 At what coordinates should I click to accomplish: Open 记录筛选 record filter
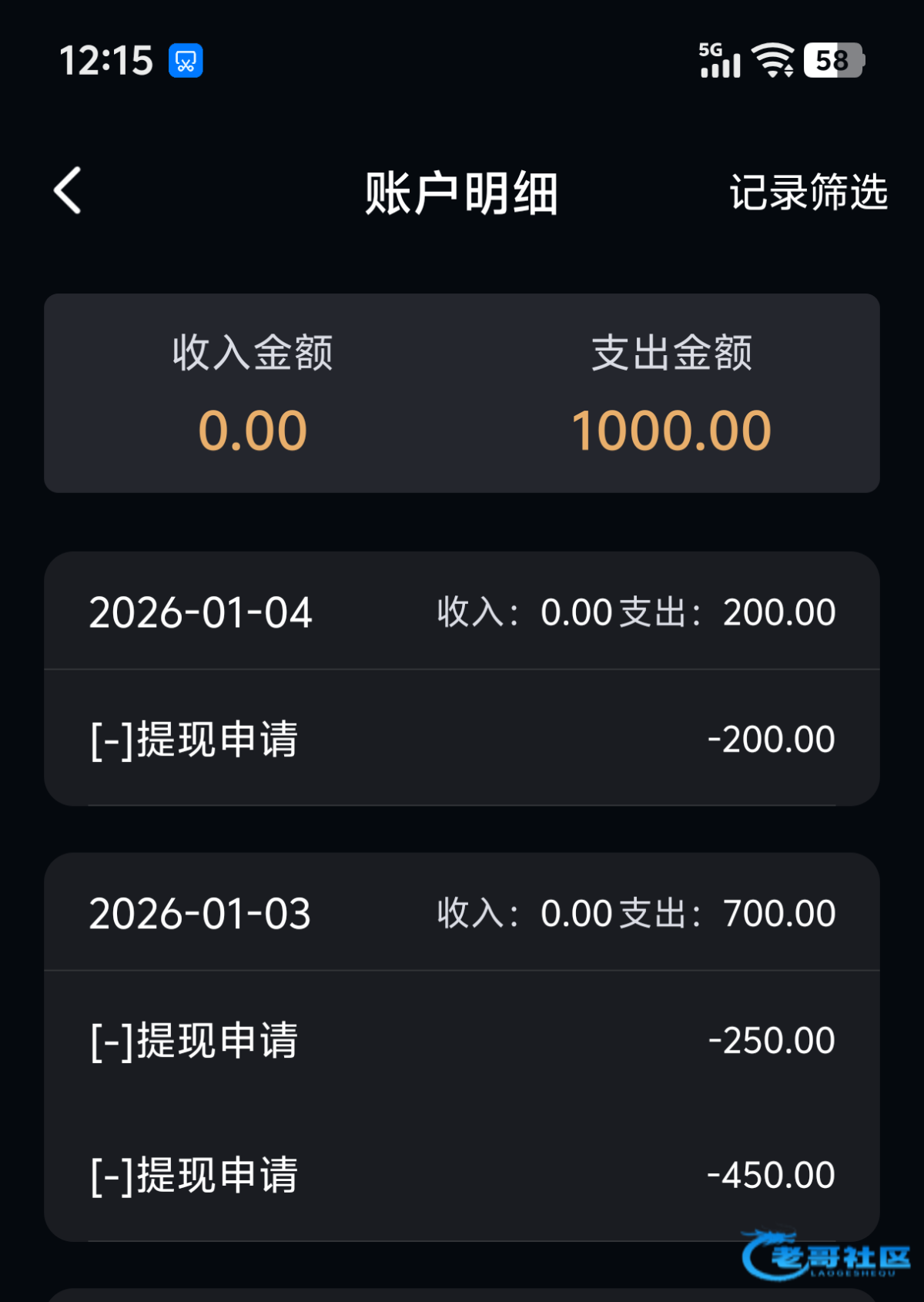[808, 192]
